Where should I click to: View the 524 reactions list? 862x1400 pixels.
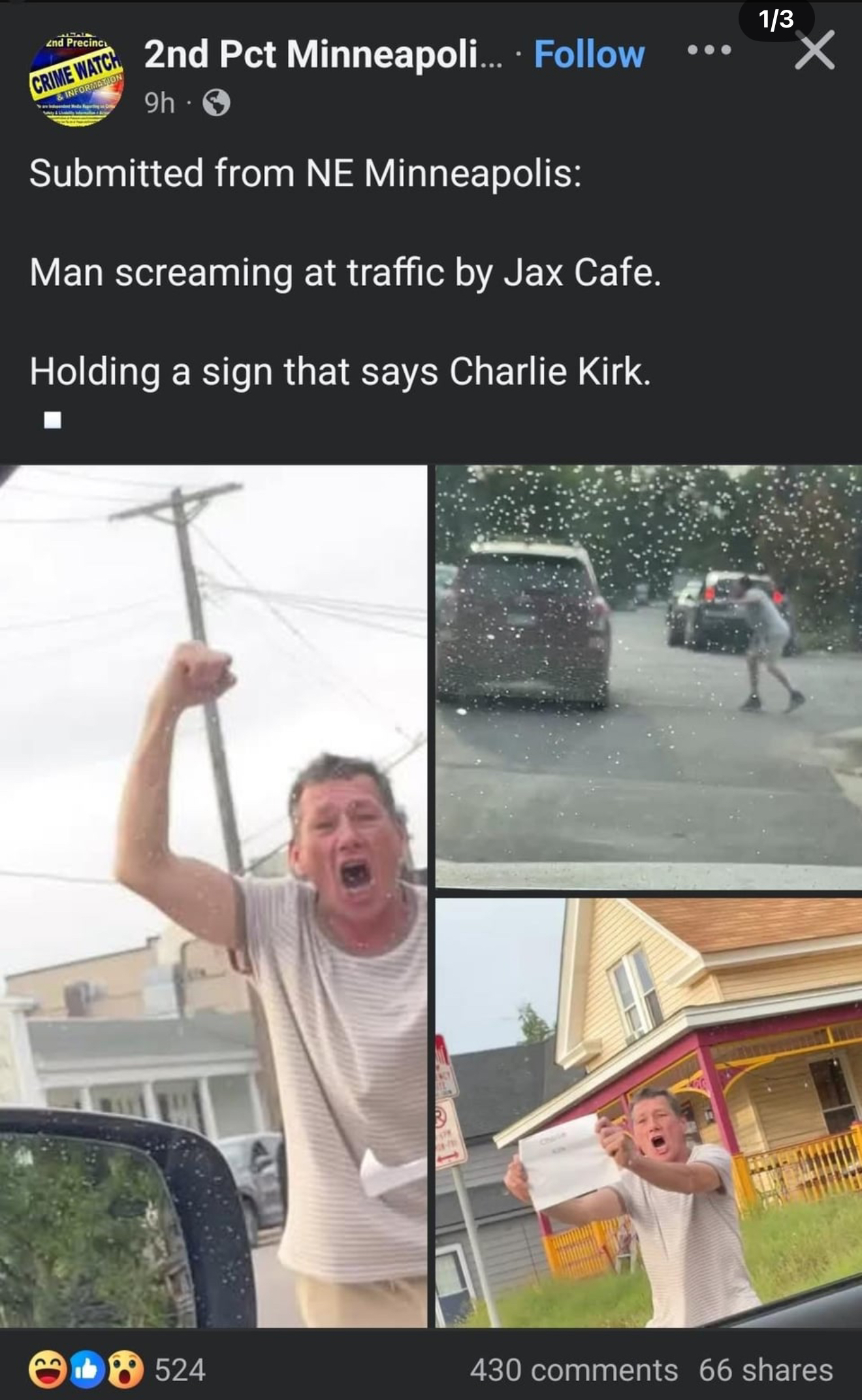(x=118, y=1369)
